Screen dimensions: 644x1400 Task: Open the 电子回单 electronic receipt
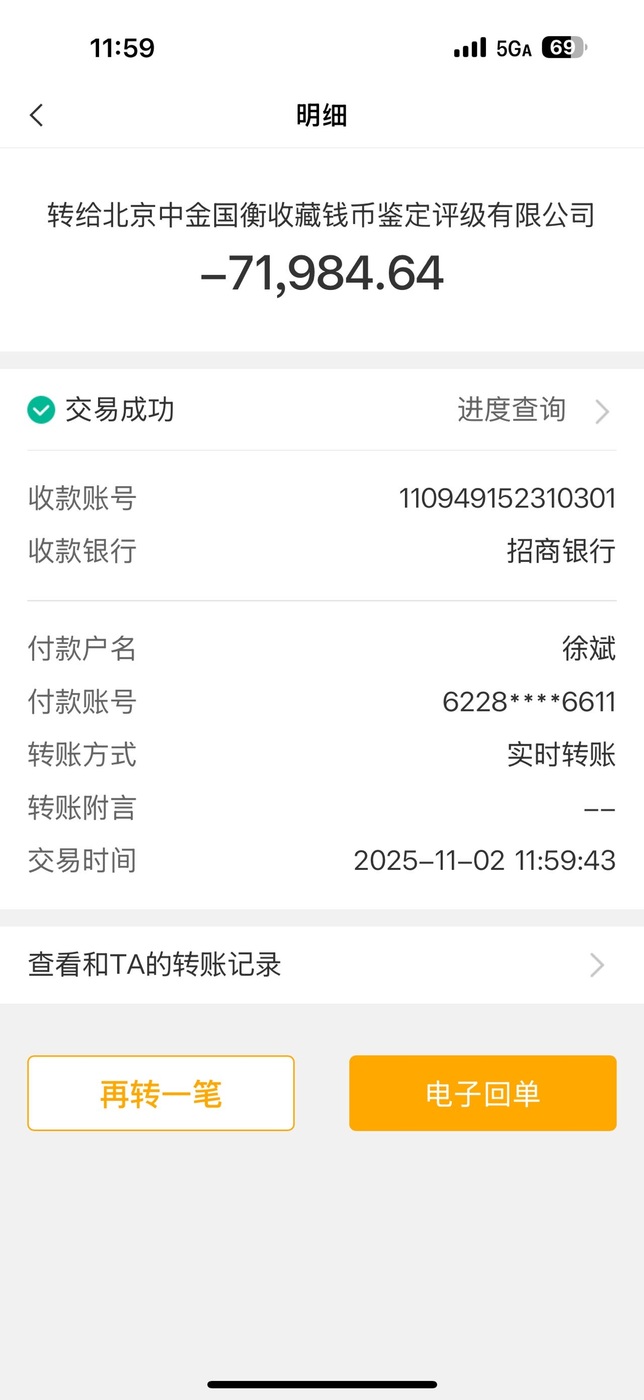(482, 1093)
